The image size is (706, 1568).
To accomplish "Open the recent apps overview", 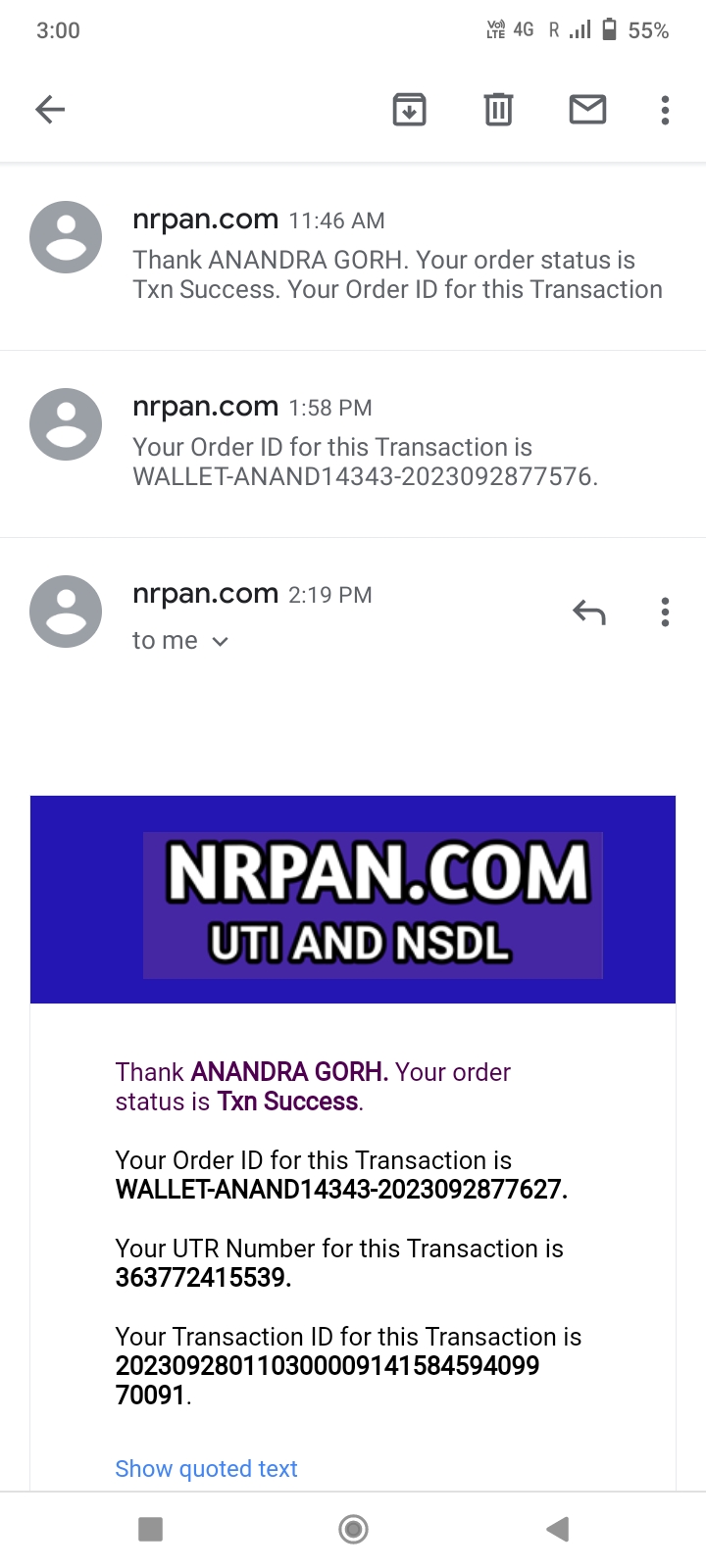I will point(150,1529).
